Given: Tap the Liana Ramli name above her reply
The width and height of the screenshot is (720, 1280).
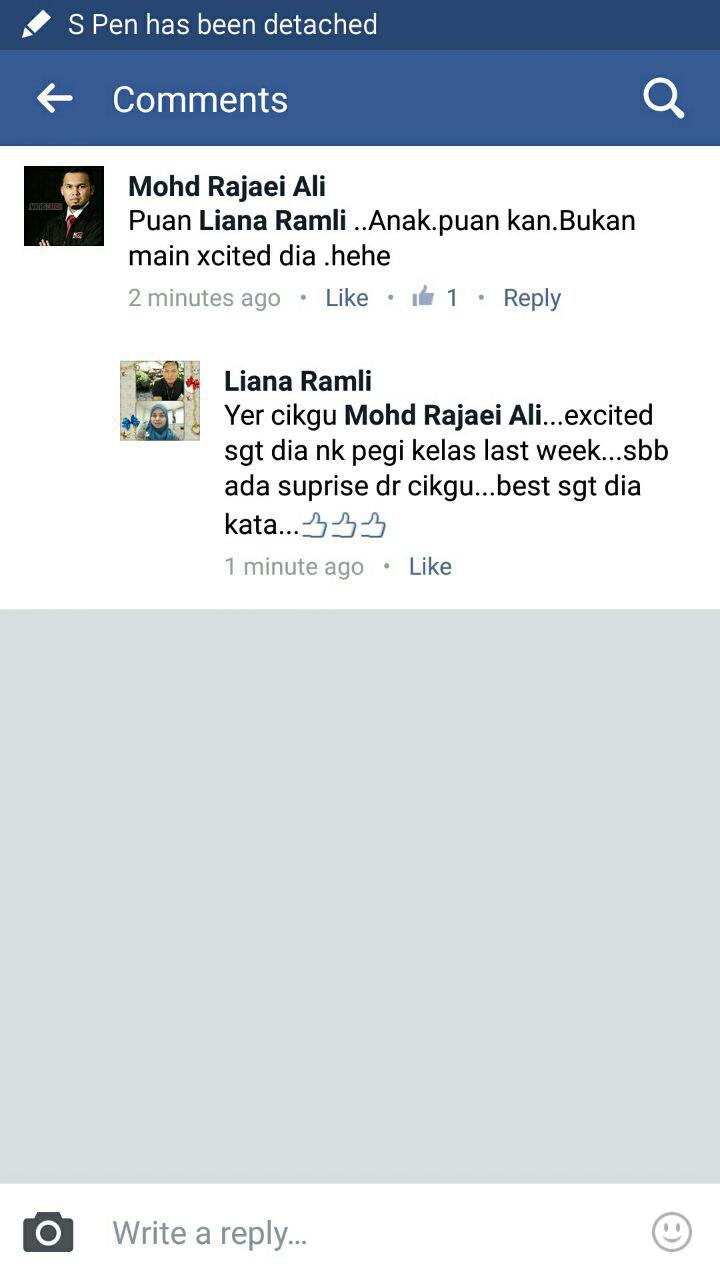Looking at the screenshot, I should tap(298, 380).
